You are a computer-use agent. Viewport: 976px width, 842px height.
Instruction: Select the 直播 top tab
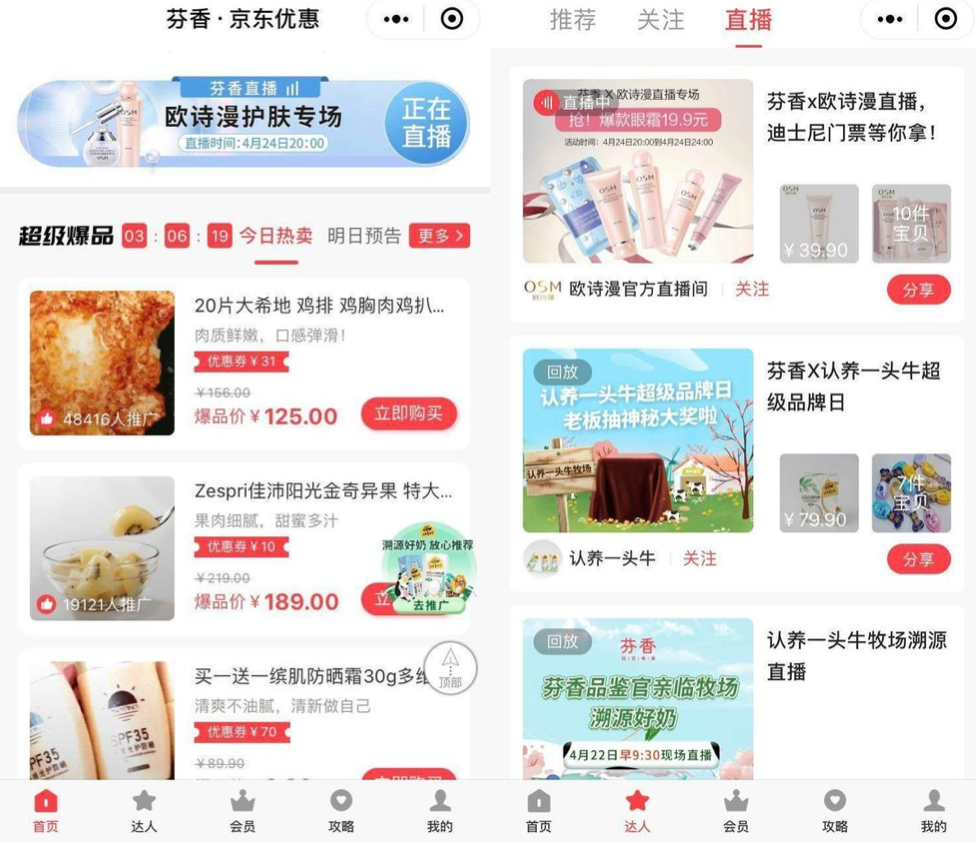(x=748, y=20)
